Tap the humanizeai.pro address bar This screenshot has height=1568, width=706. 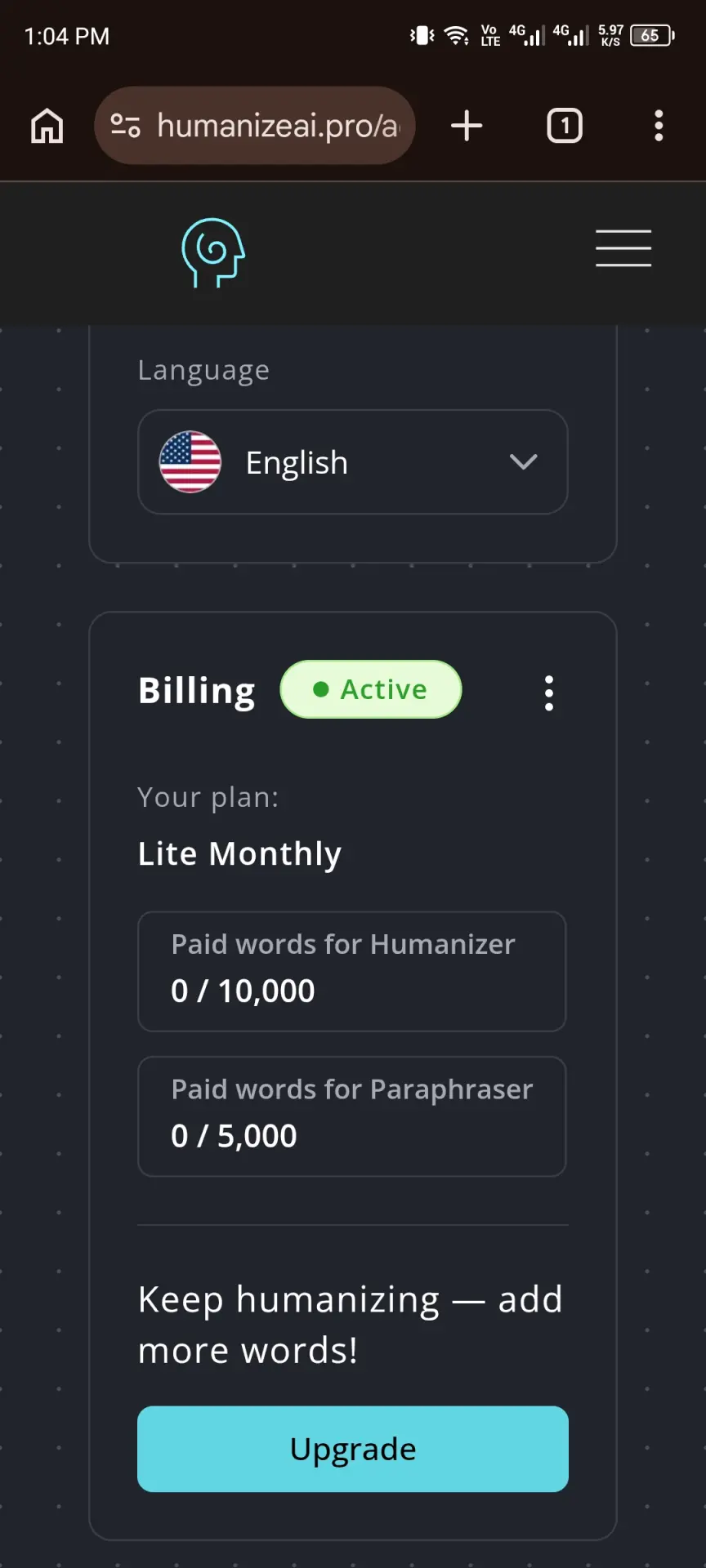[255, 126]
